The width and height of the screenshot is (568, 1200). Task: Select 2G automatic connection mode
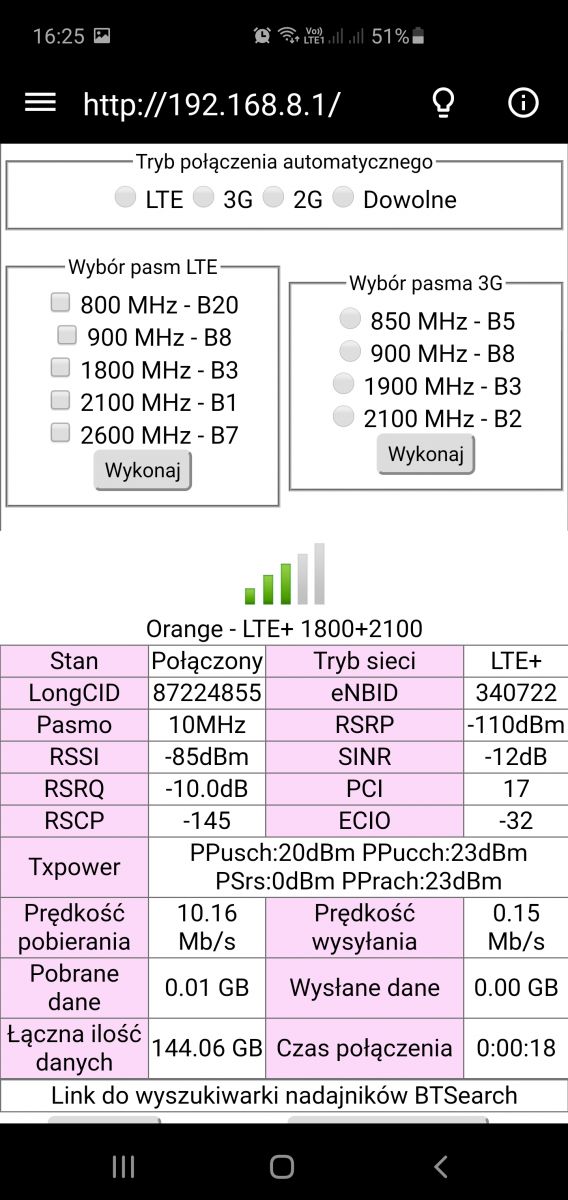click(x=273, y=198)
